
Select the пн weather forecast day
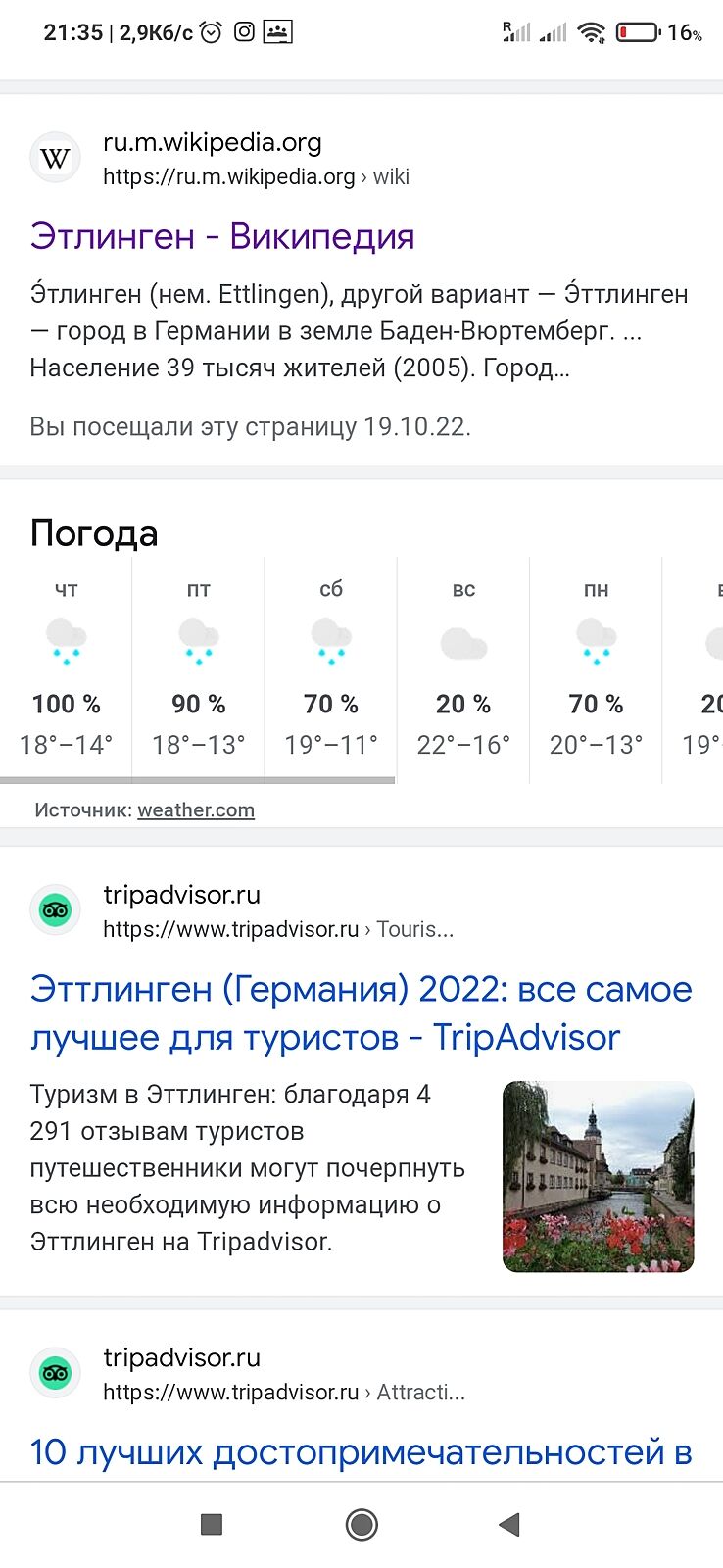pos(596,669)
